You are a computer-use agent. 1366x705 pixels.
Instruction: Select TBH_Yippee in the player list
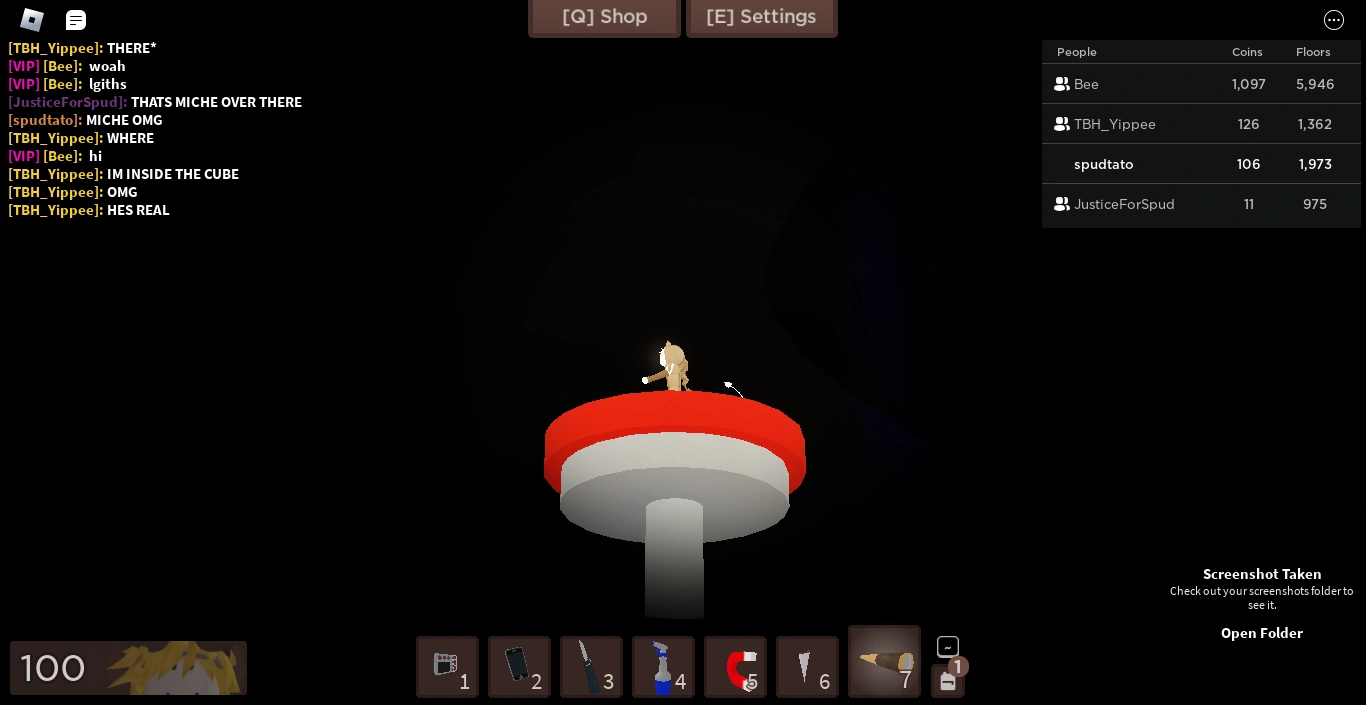pyautogui.click(x=1114, y=124)
